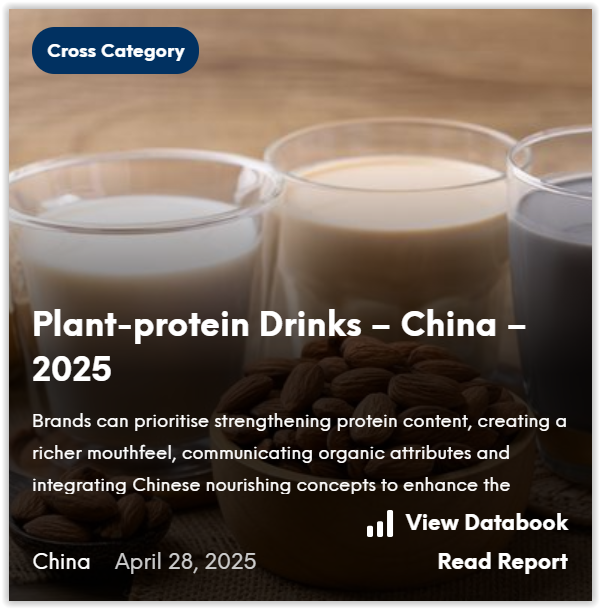Tap Read Report link
Viewport: 600px width, 609px height.
tap(502, 562)
